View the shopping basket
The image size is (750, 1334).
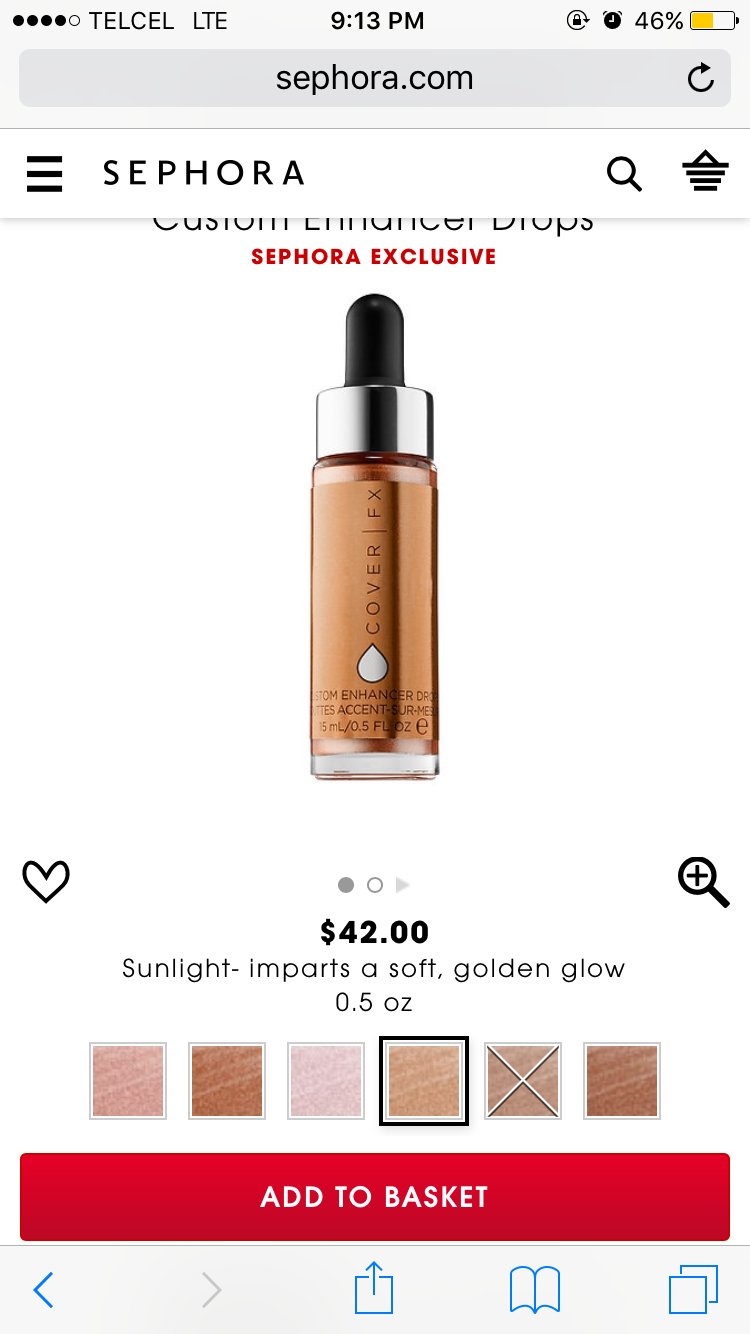705,174
